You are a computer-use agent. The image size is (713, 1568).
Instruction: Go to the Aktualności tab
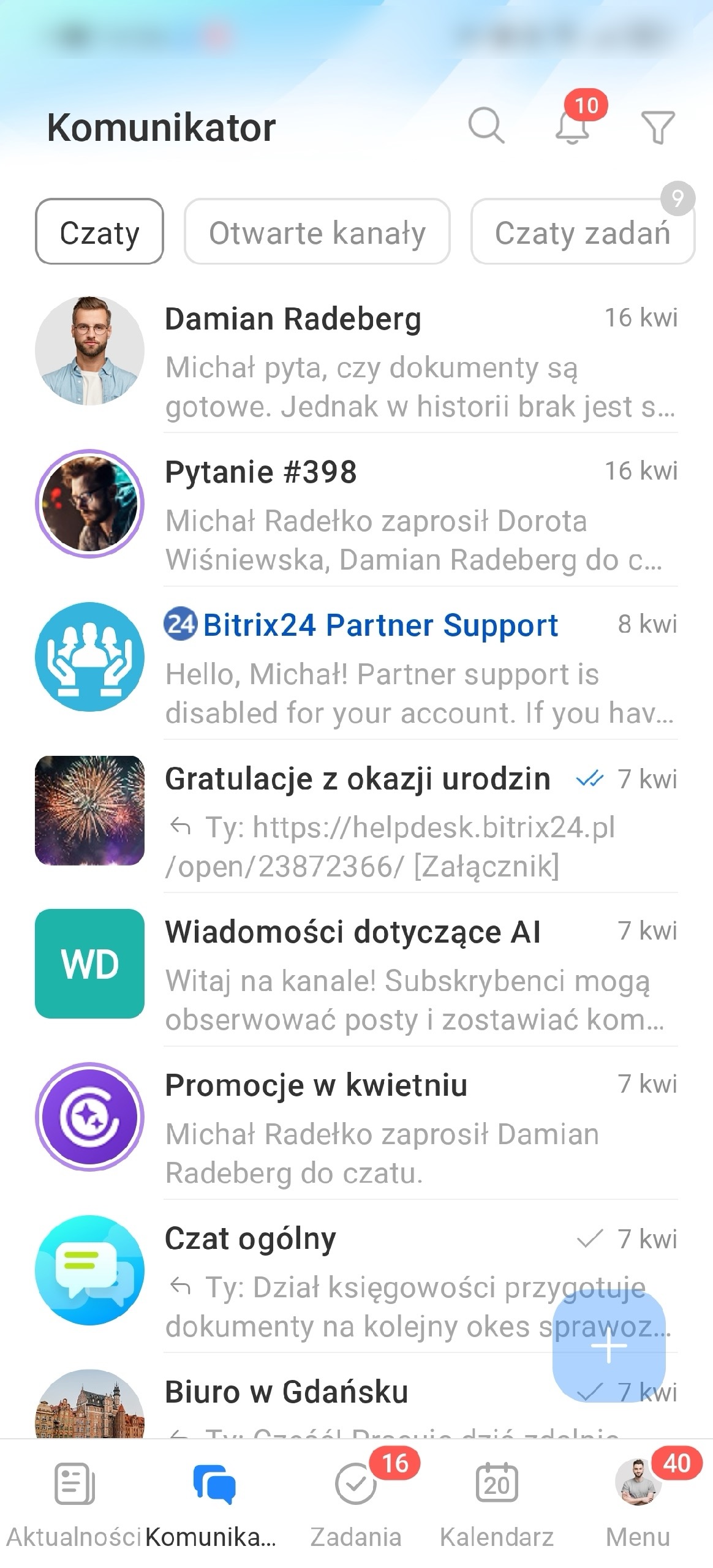coord(74,1501)
